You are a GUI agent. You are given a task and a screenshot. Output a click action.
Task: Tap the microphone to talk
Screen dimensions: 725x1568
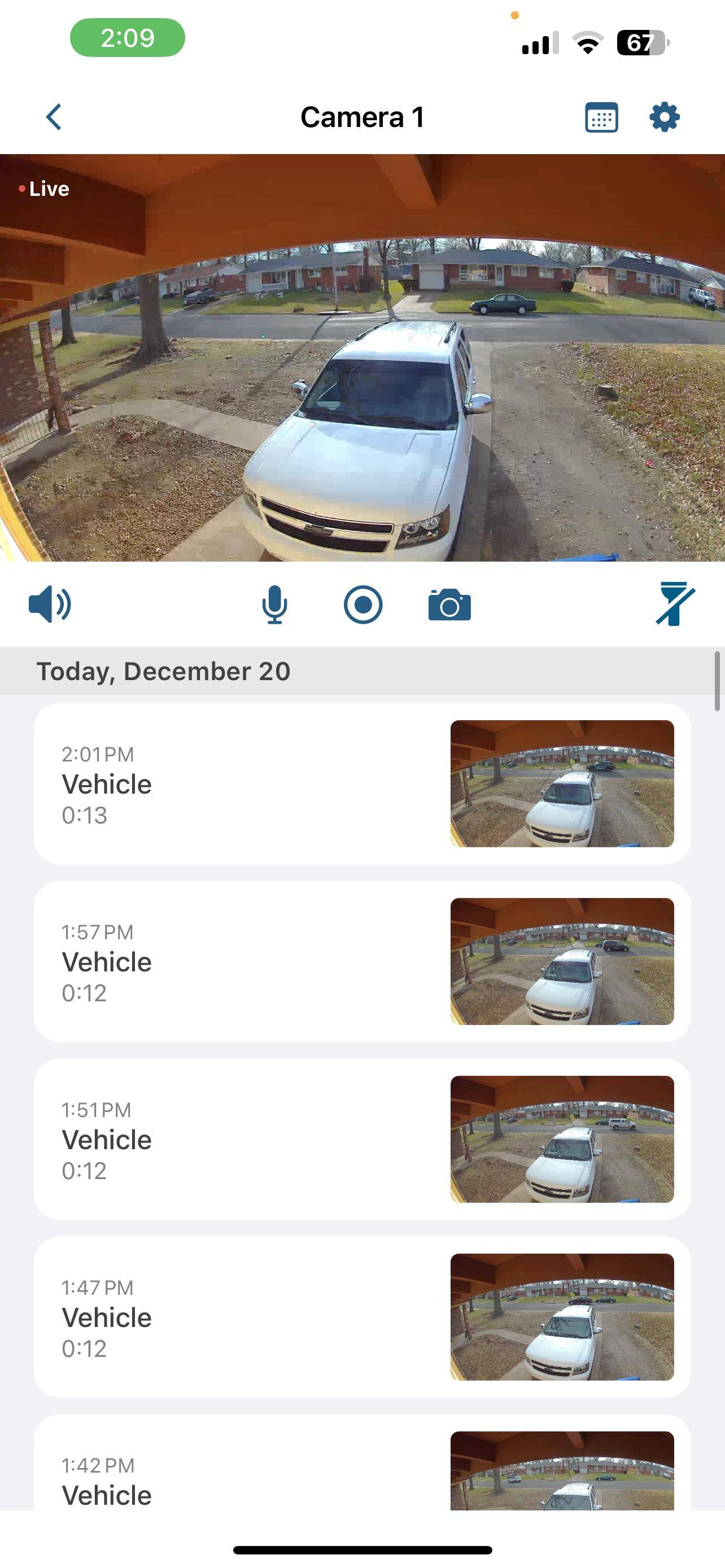click(274, 605)
